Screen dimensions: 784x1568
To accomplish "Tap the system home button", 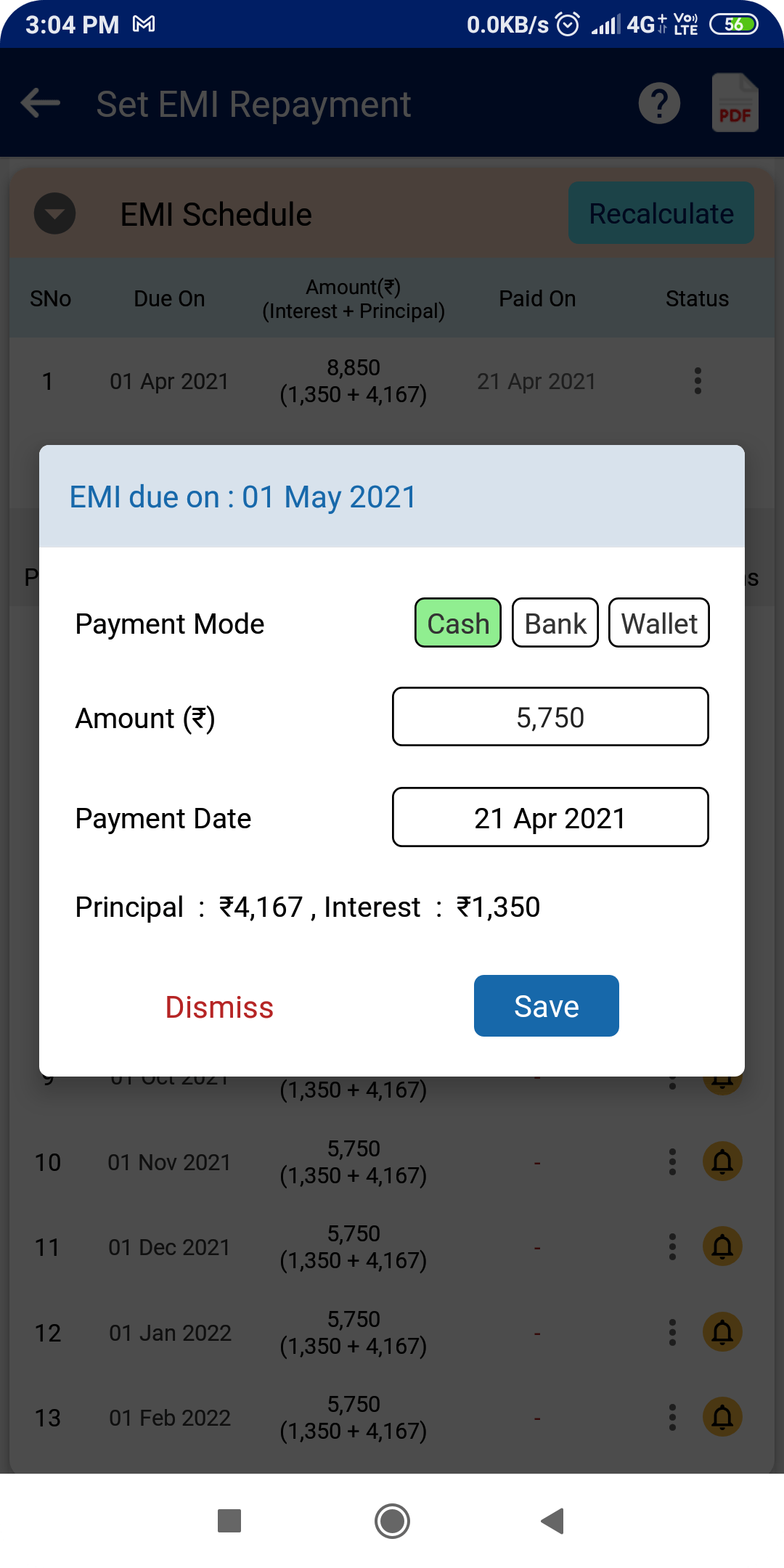I will pos(392,1521).
